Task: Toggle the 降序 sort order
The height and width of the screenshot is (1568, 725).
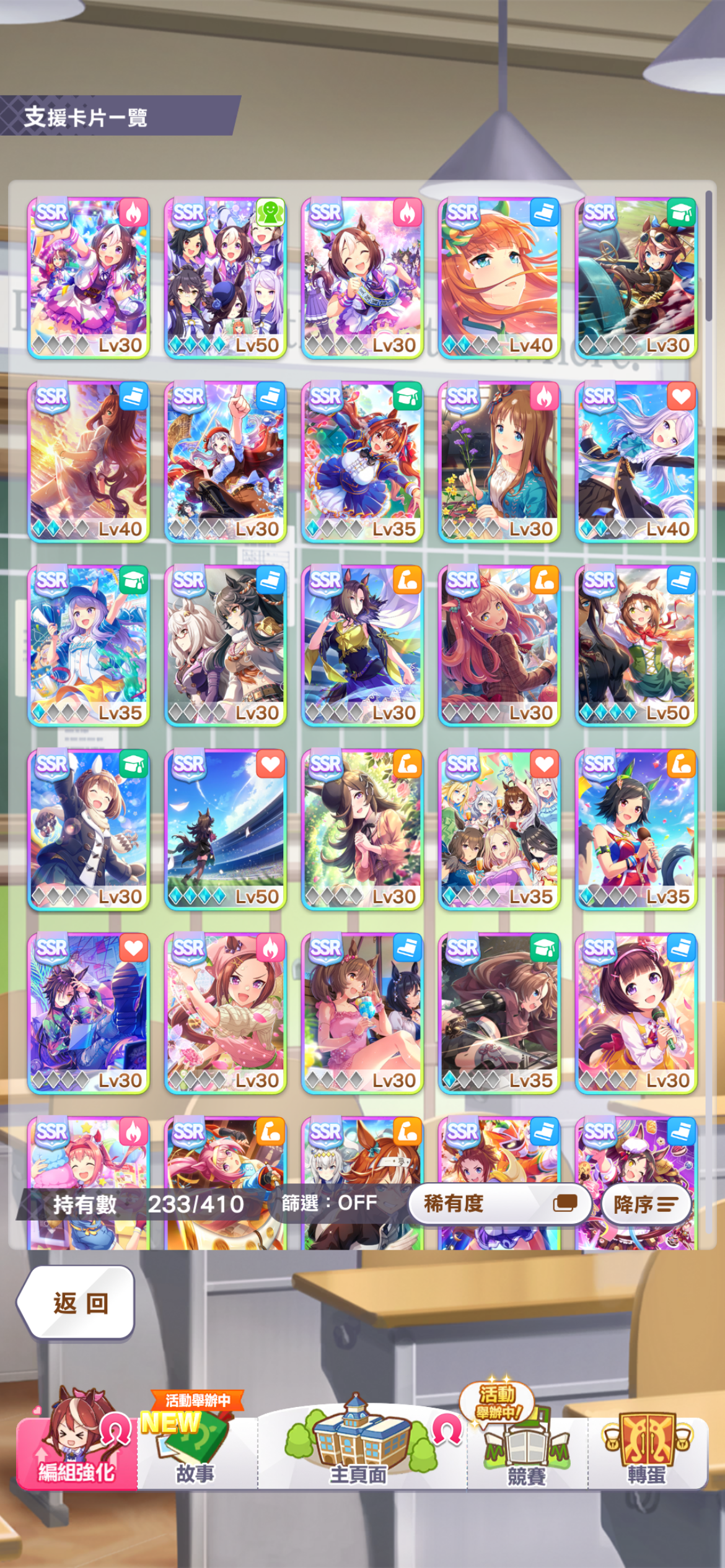Action: pos(645,1204)
